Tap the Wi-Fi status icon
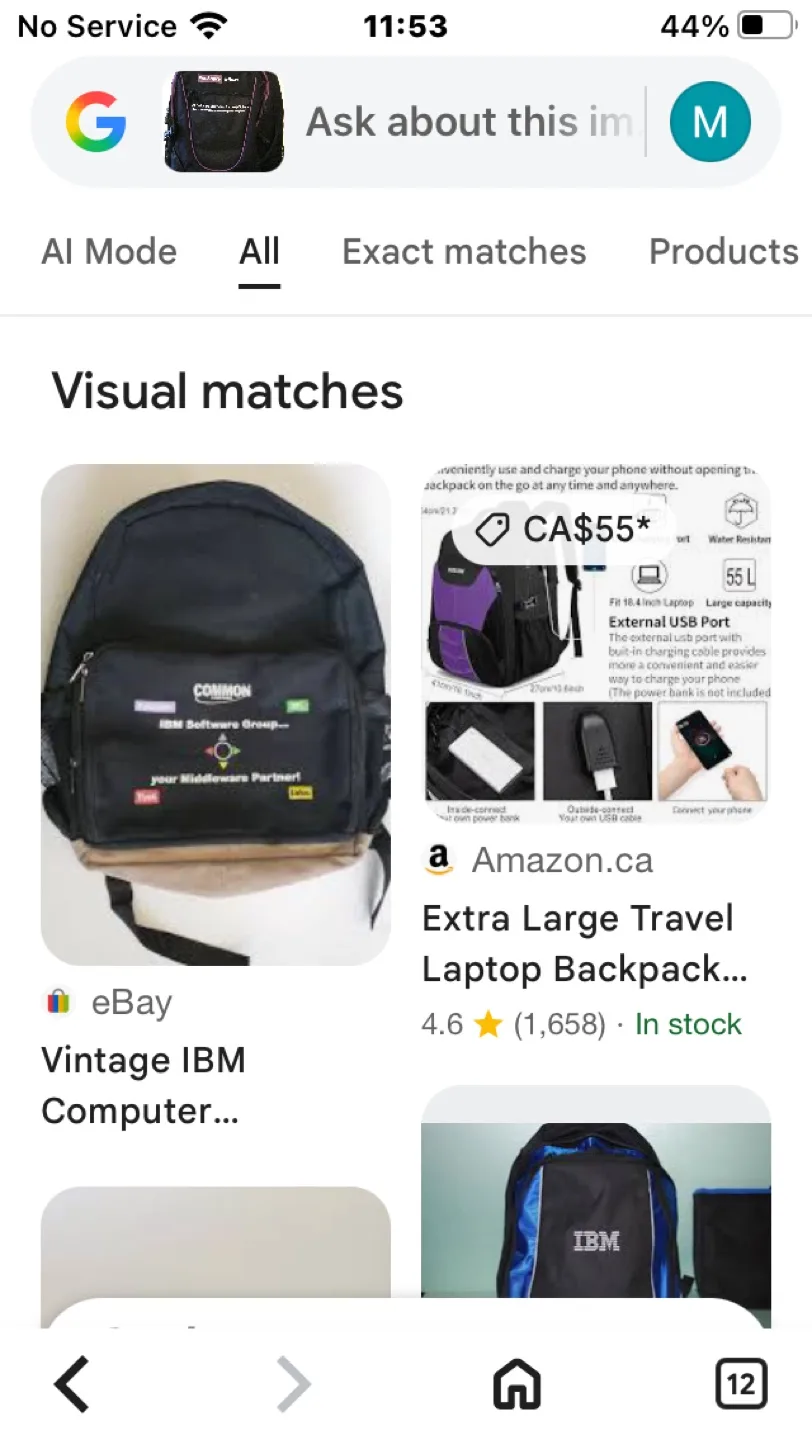This screenshot has height=1440, width=812. point(208,25)
